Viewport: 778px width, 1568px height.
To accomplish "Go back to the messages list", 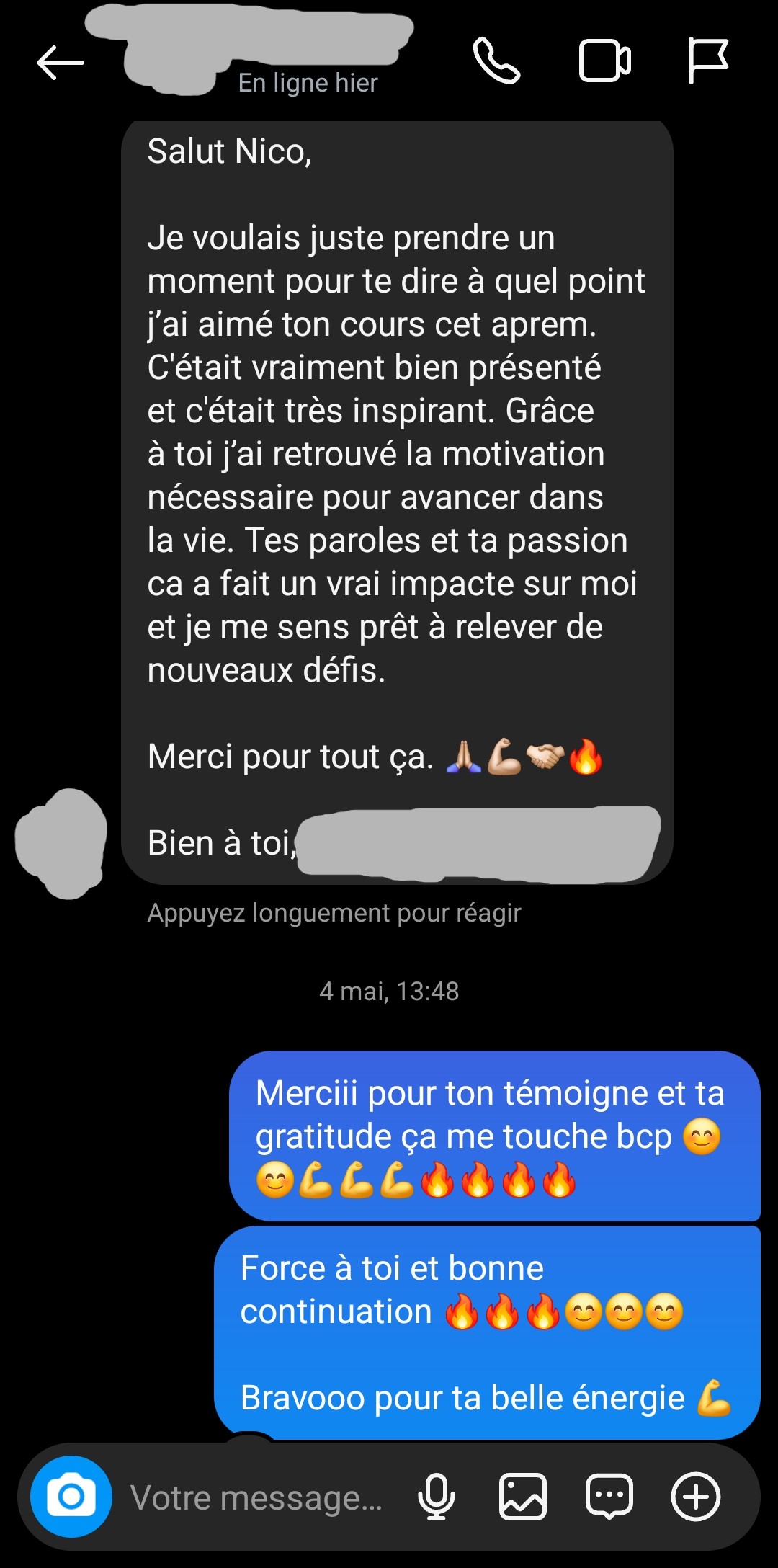I will (x=61, y=63).
